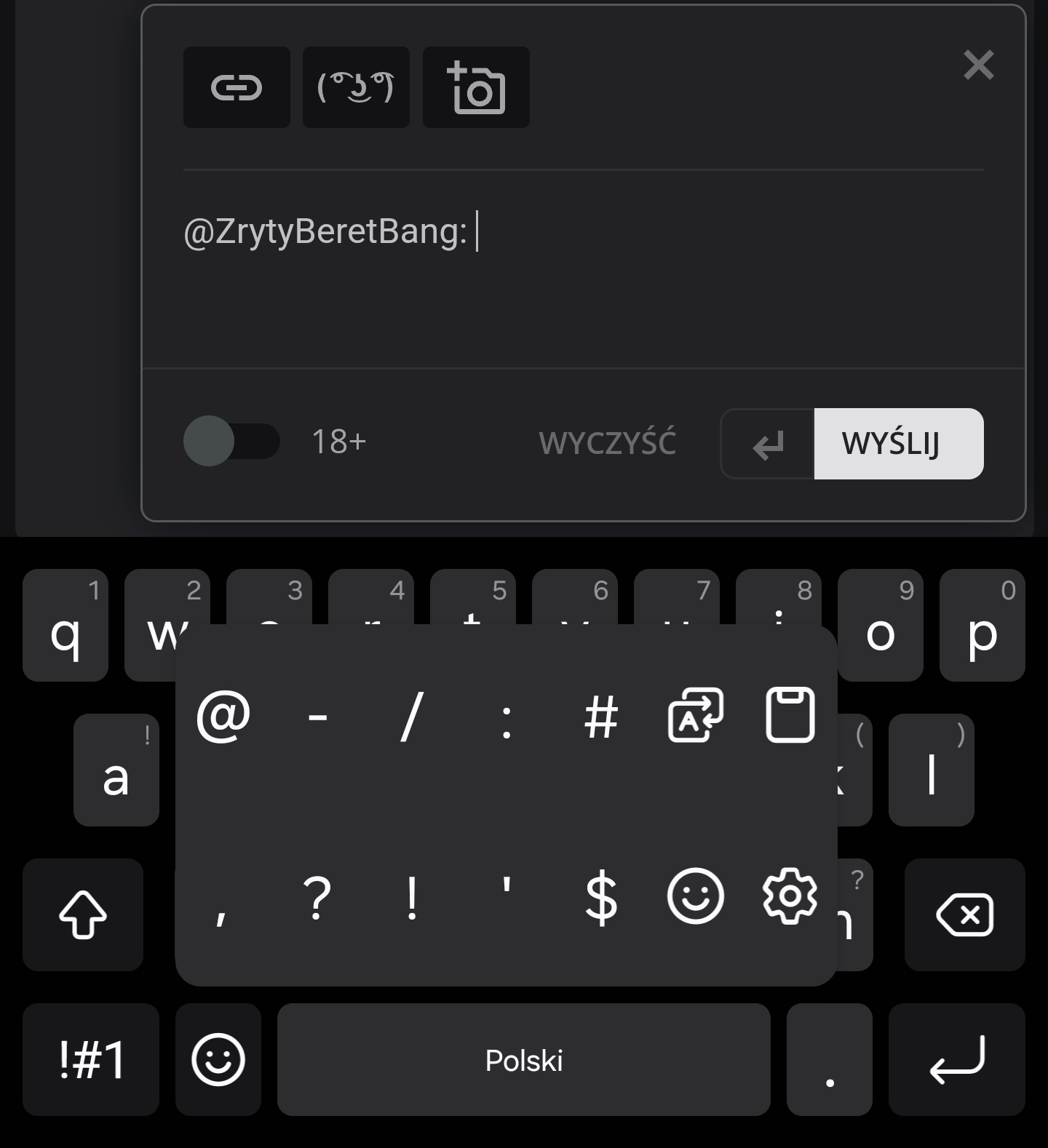This screenshot has height=1148, width=1048.
Task: Open the keyboard translate tool
Action: (696, 715)
